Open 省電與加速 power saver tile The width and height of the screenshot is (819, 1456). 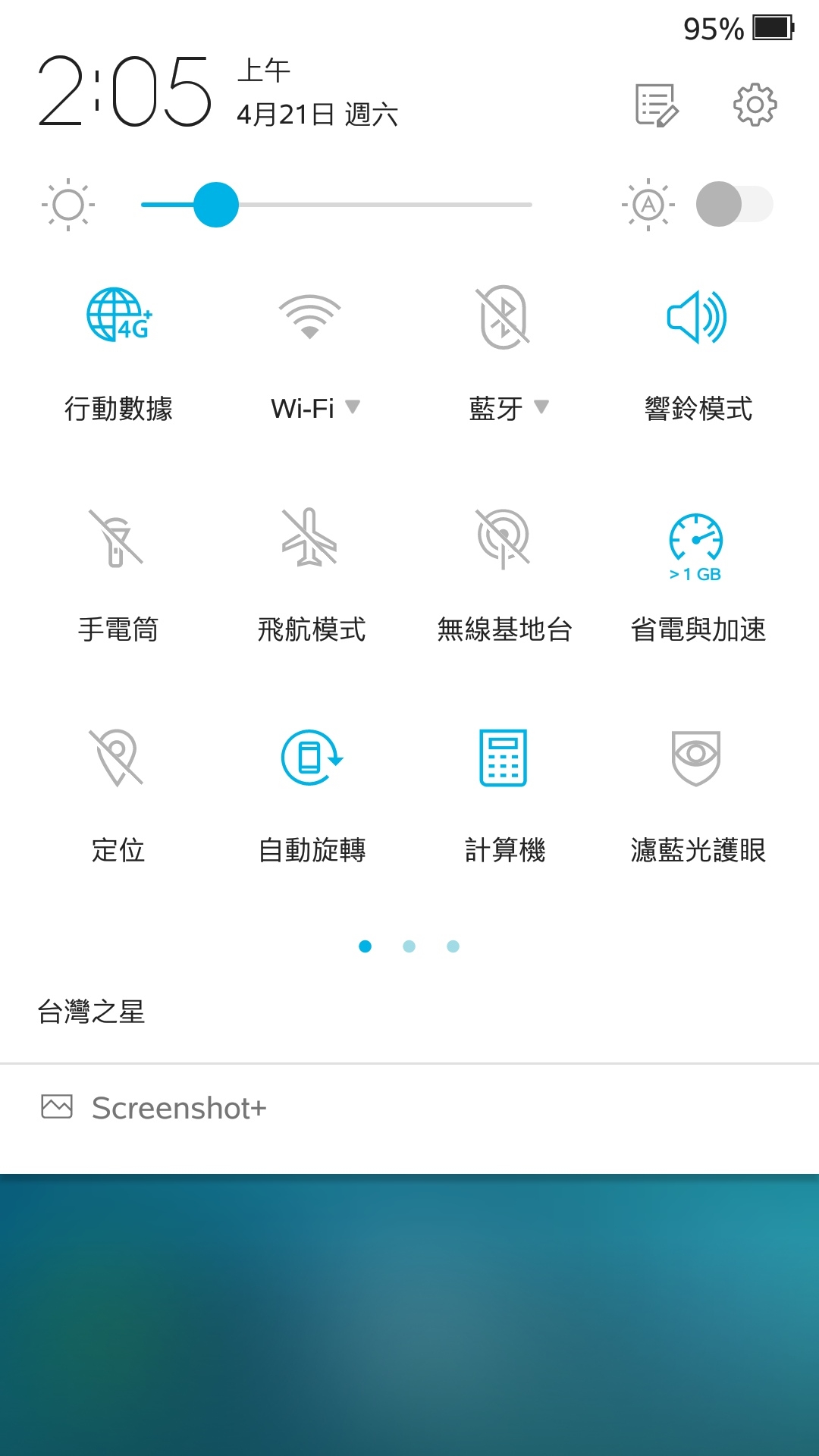coord(696,548)
